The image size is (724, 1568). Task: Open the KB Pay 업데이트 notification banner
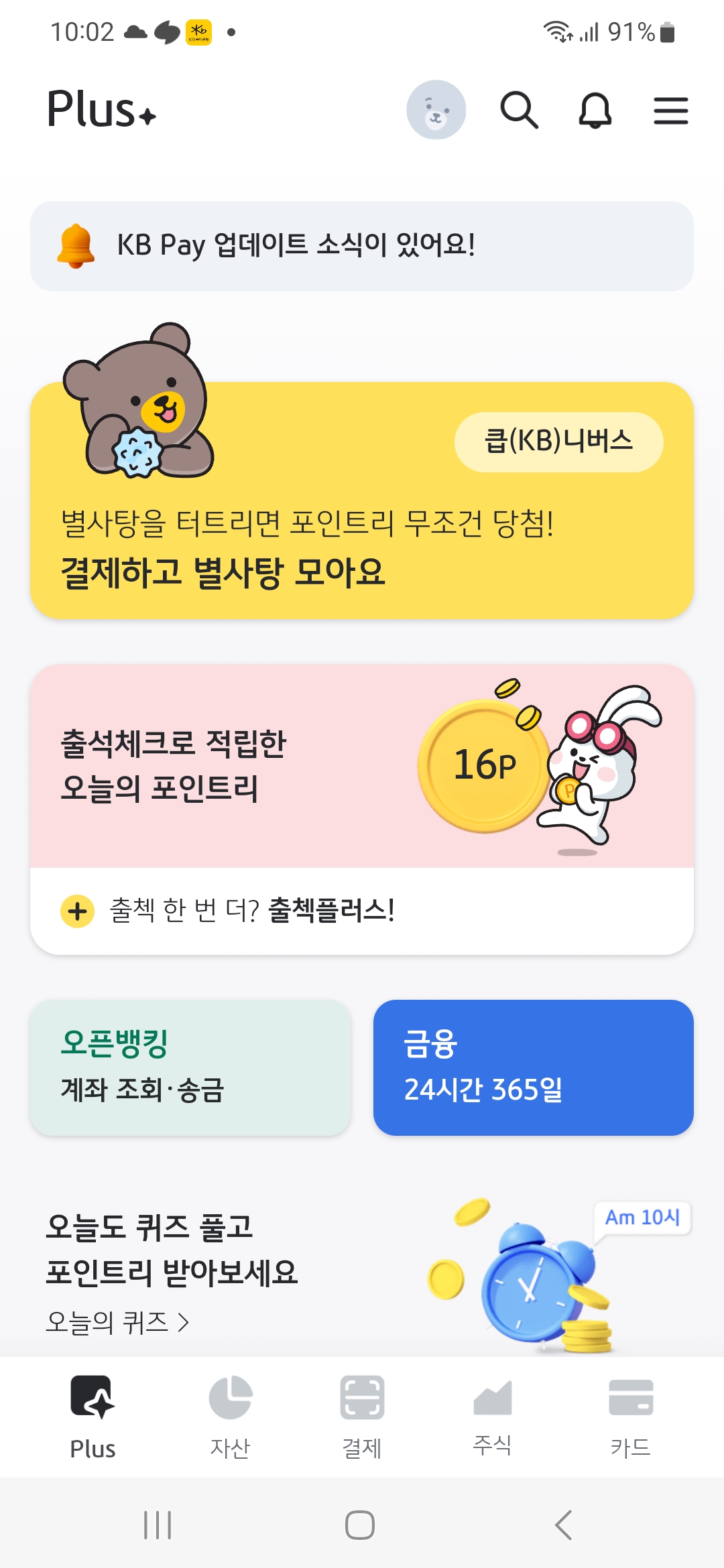pyautogui.click(x=362, y=245)
